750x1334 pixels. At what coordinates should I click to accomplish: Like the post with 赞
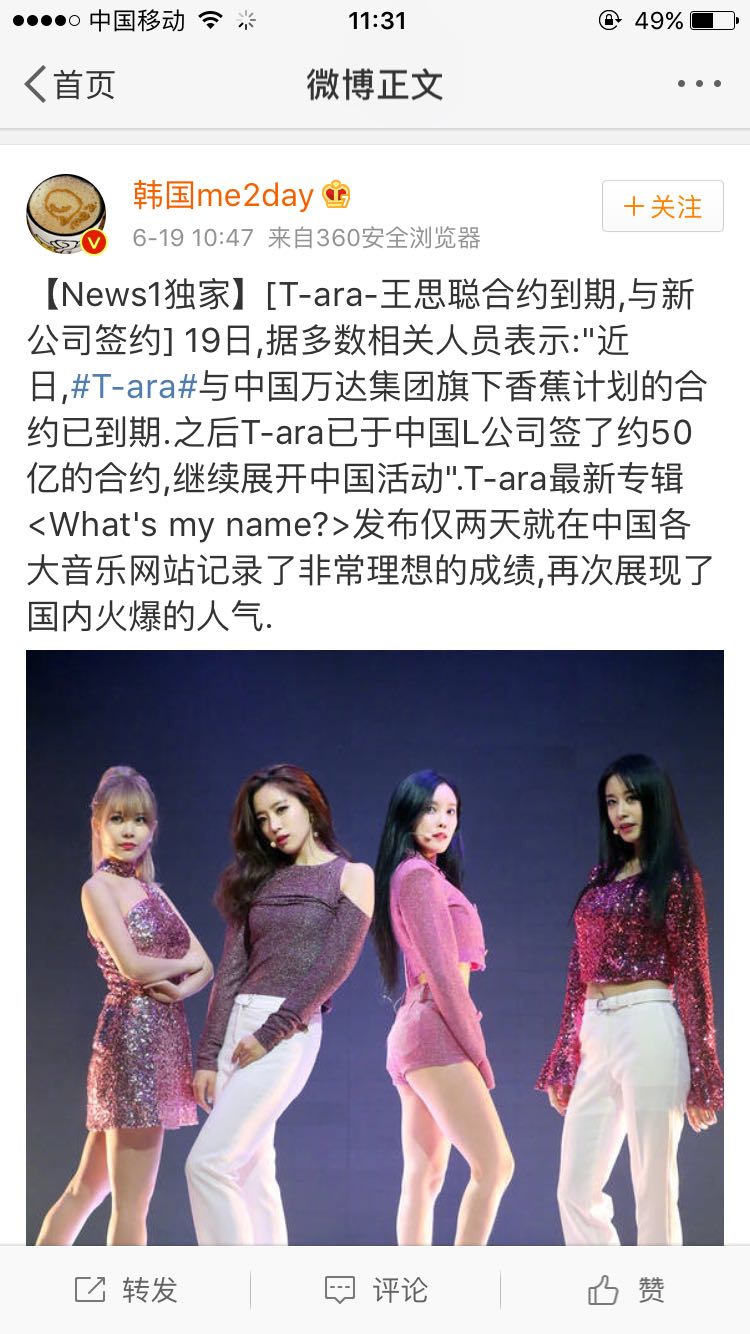click(625, 1290)
